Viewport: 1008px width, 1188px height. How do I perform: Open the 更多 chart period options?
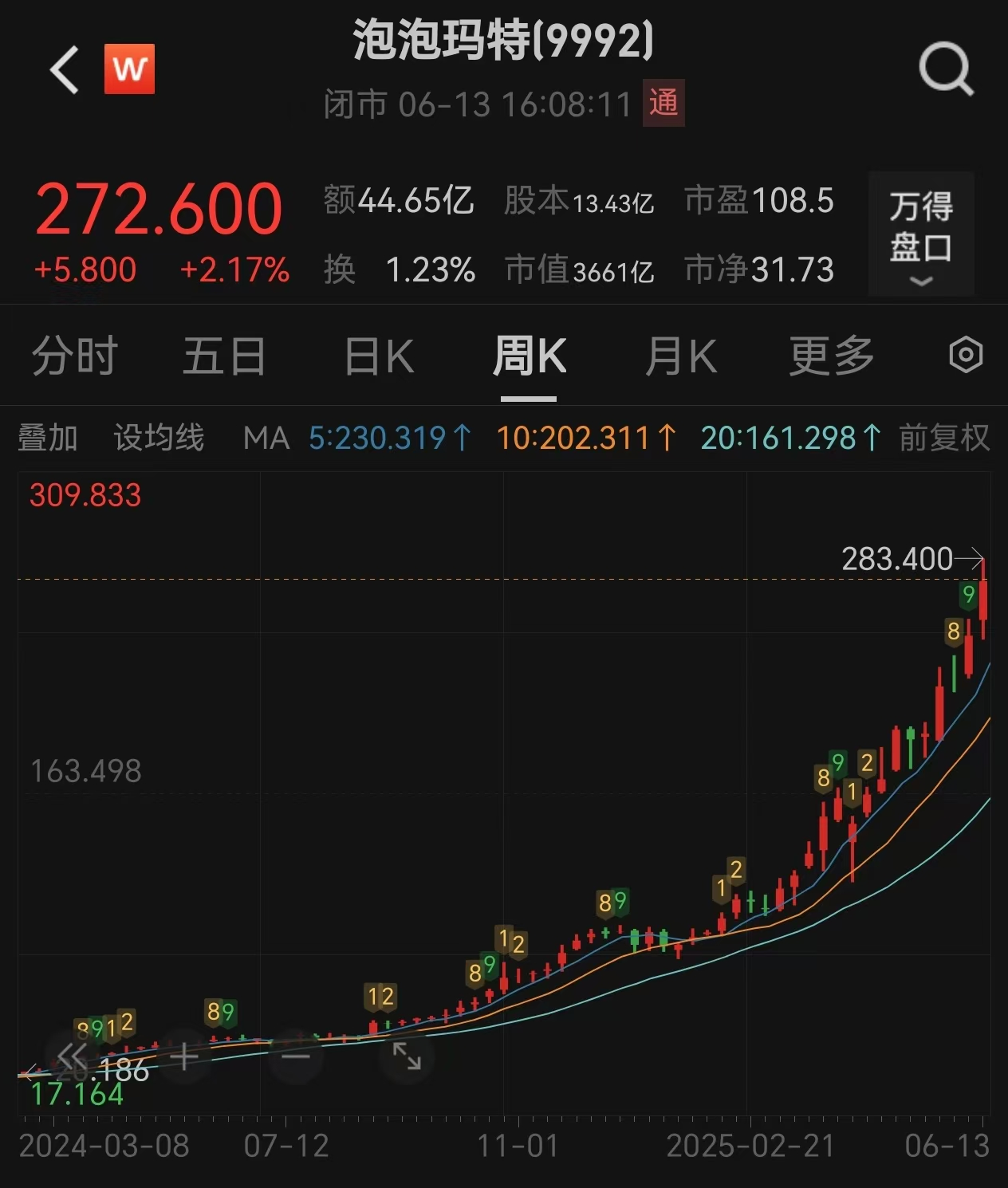point(832,356)
